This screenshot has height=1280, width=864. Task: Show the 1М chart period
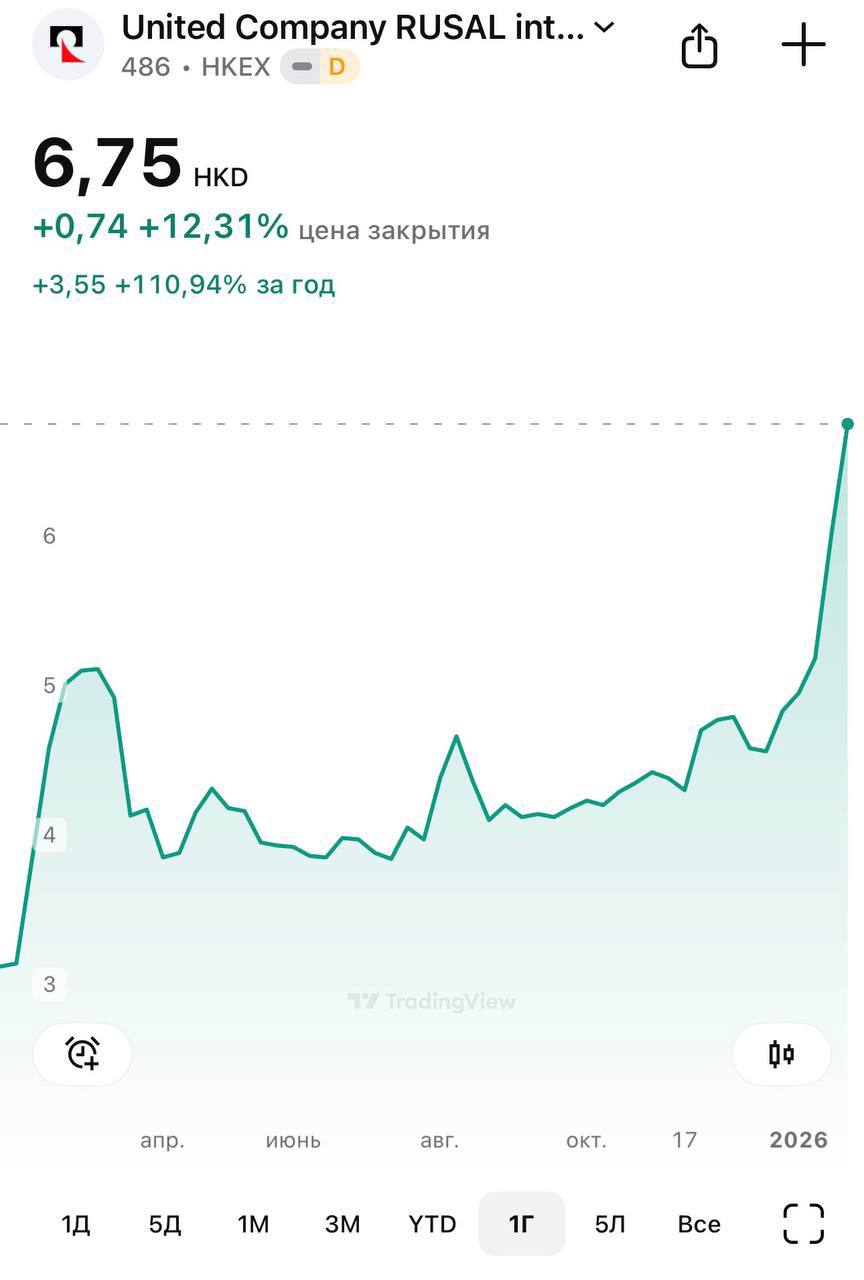pos(253,1224)
